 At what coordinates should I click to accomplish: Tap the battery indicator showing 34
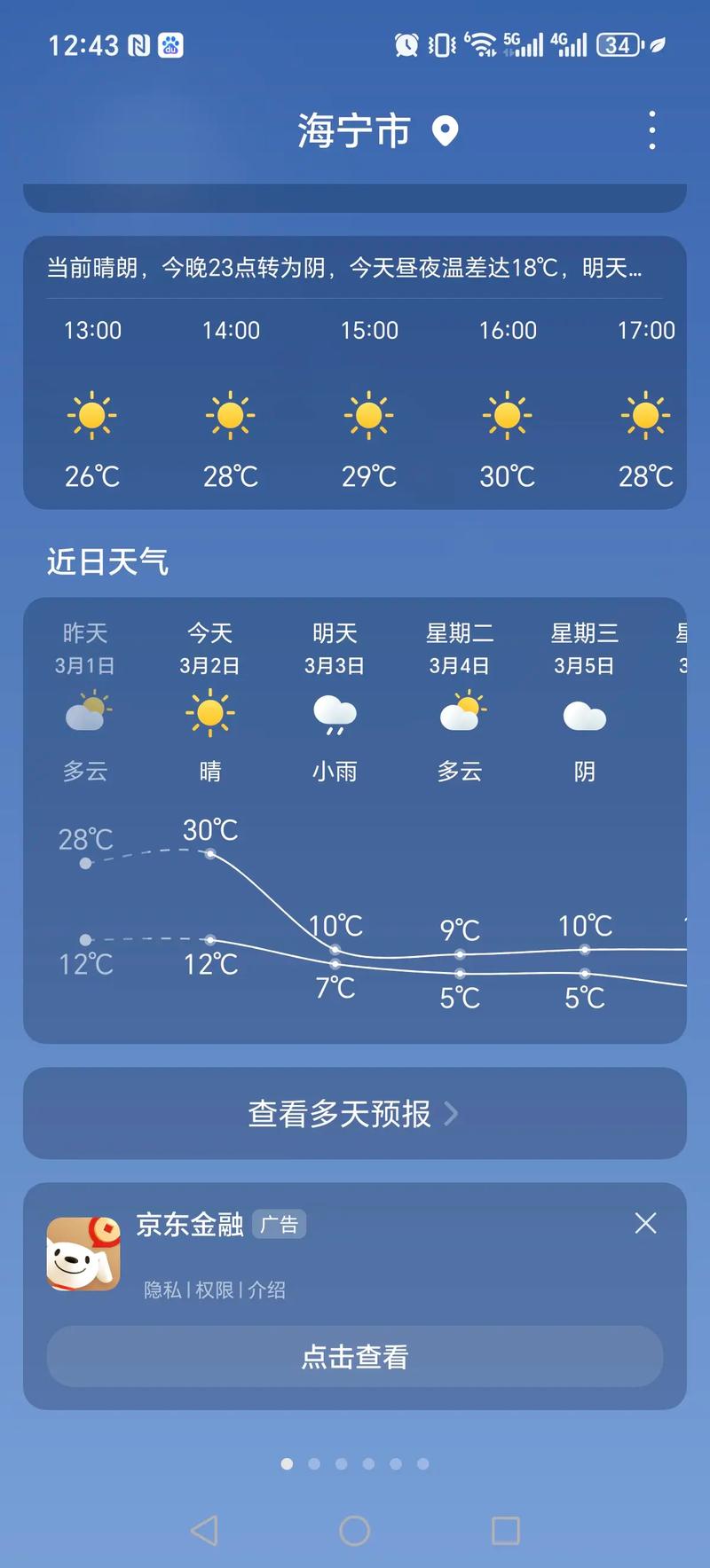(x=619, y=44)
